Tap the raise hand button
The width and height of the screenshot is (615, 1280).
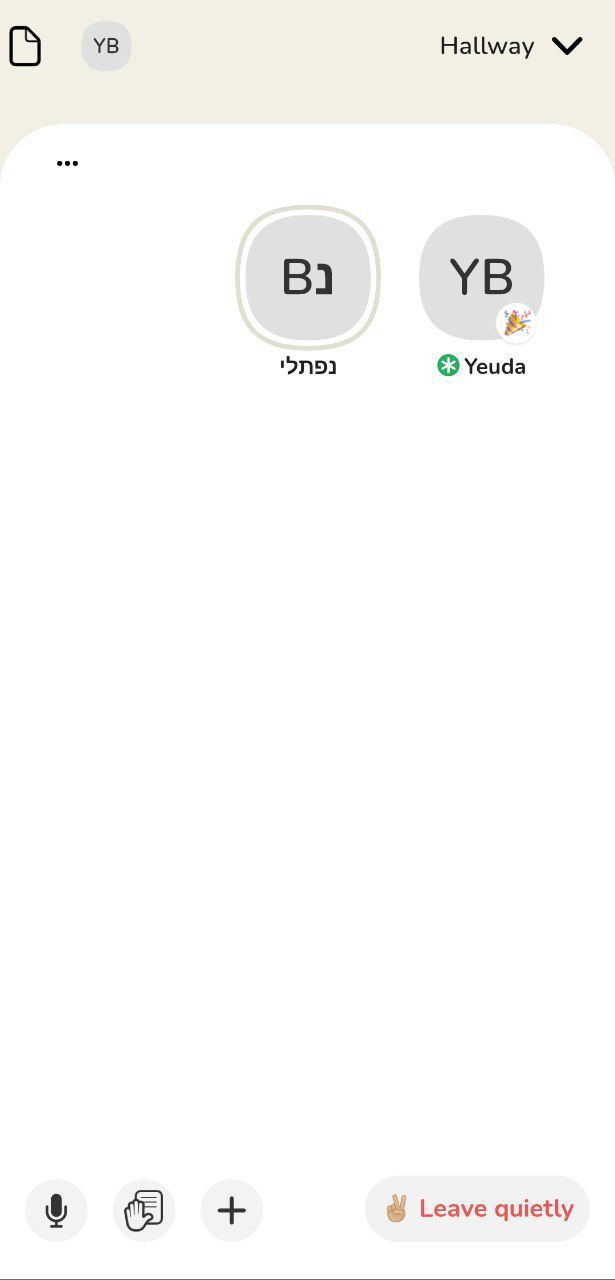click(x=144, y=1210)
